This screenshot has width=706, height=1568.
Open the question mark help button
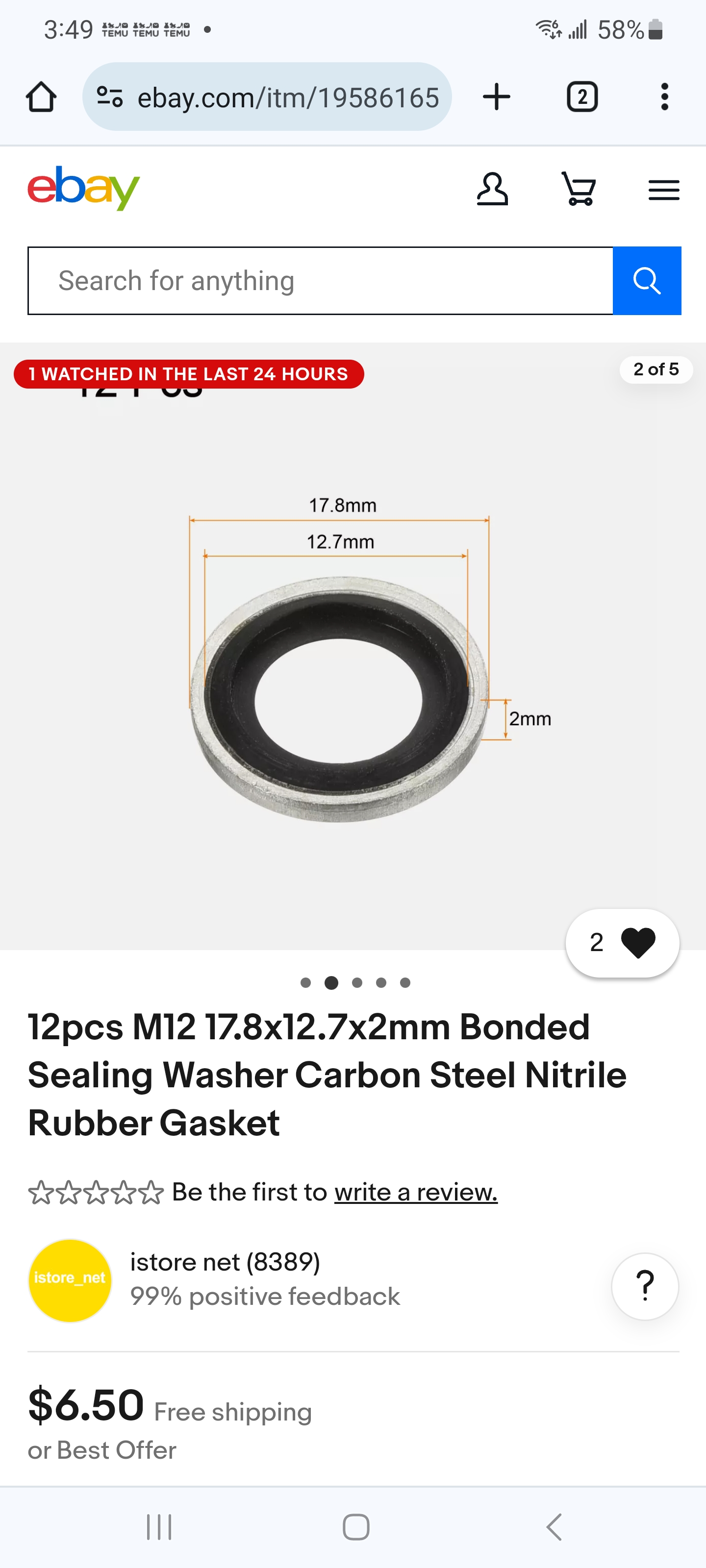tap(645, 1286)
